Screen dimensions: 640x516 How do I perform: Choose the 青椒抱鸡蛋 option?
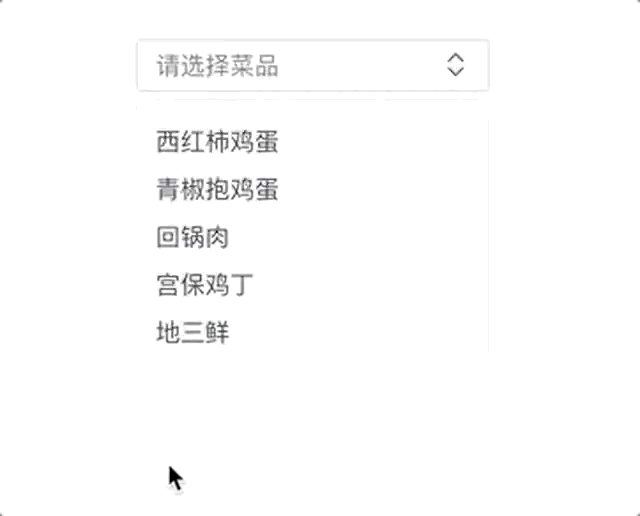(217, 189)
